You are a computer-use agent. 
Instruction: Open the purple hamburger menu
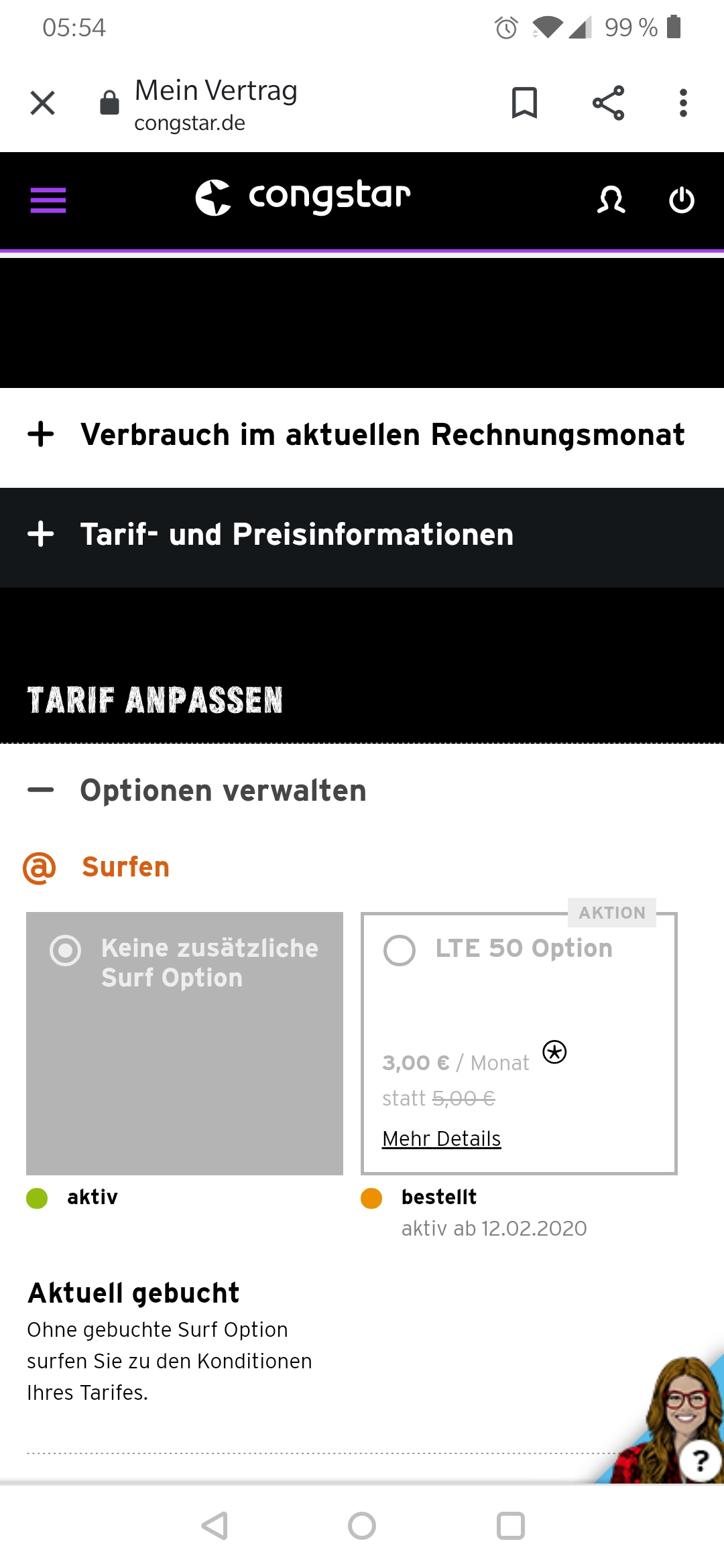[x=48, y=200]
